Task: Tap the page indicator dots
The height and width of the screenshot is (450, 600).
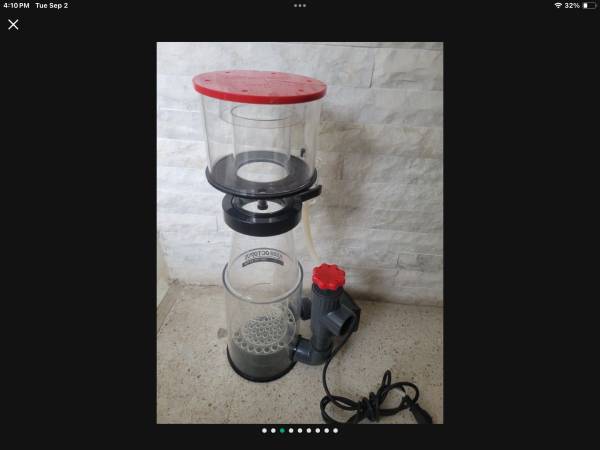Action: [x=300, y=431]
